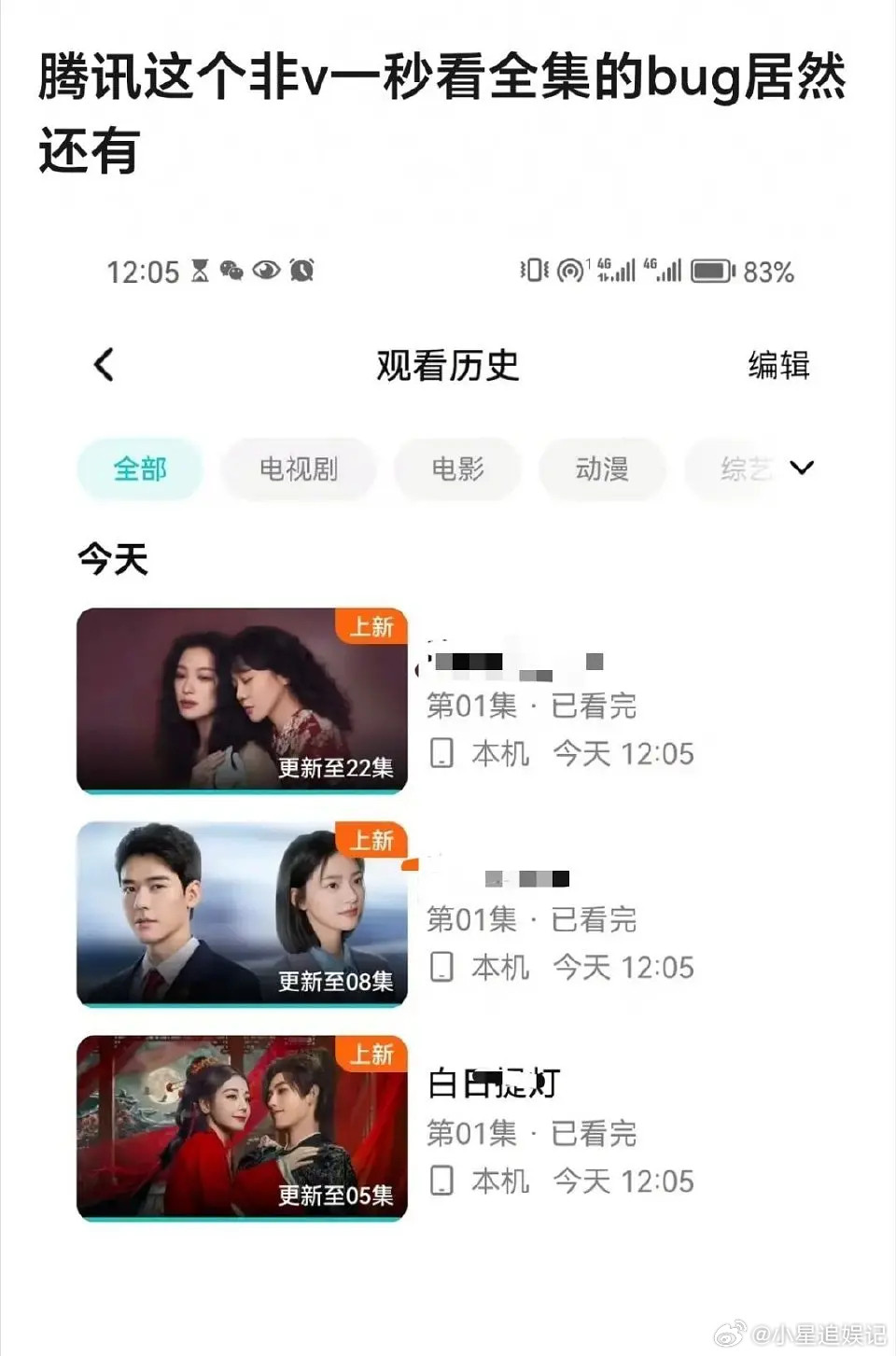Click the back arrow on watch history page
This screenshot has height=1356, width=896.
[104, 366]
